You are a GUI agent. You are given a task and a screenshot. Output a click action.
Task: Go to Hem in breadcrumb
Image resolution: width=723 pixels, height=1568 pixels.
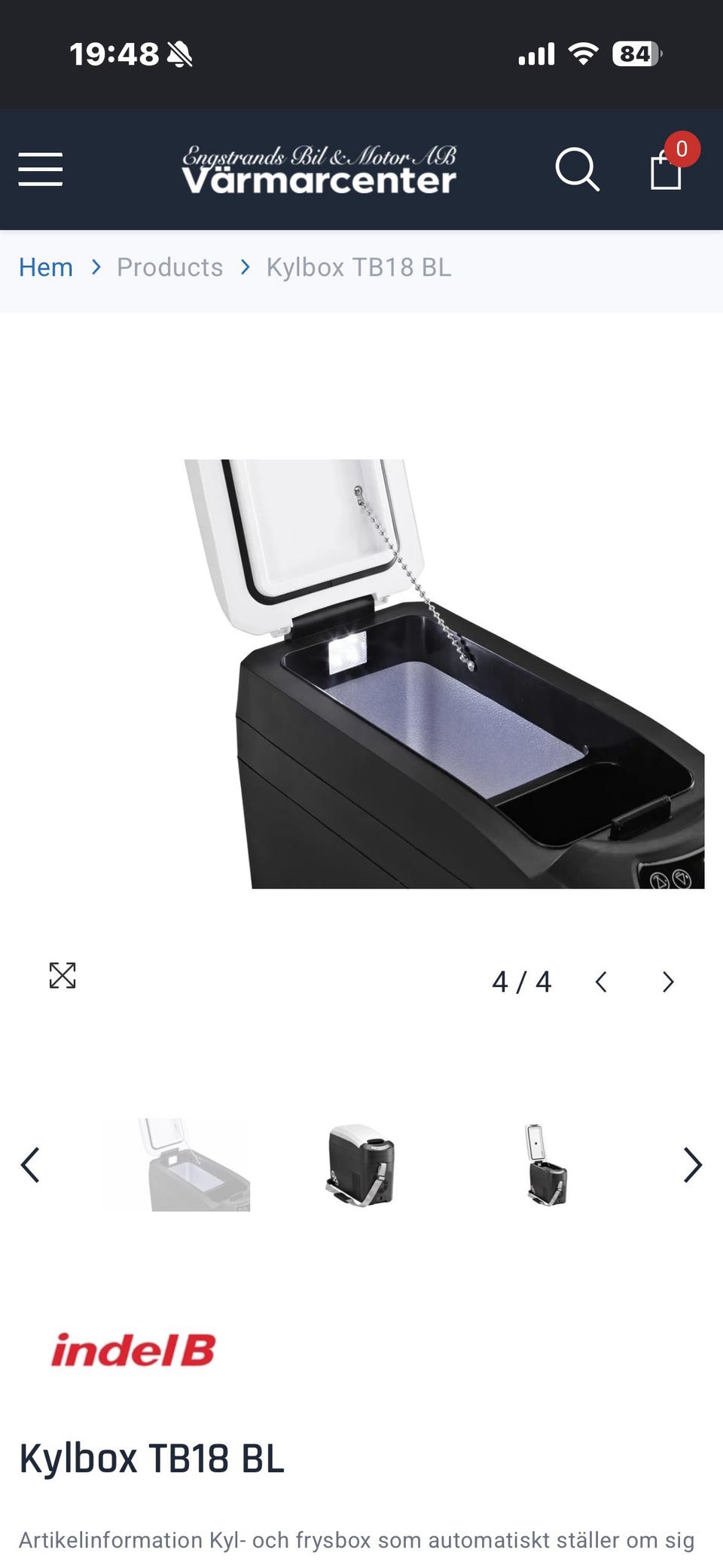46,267
